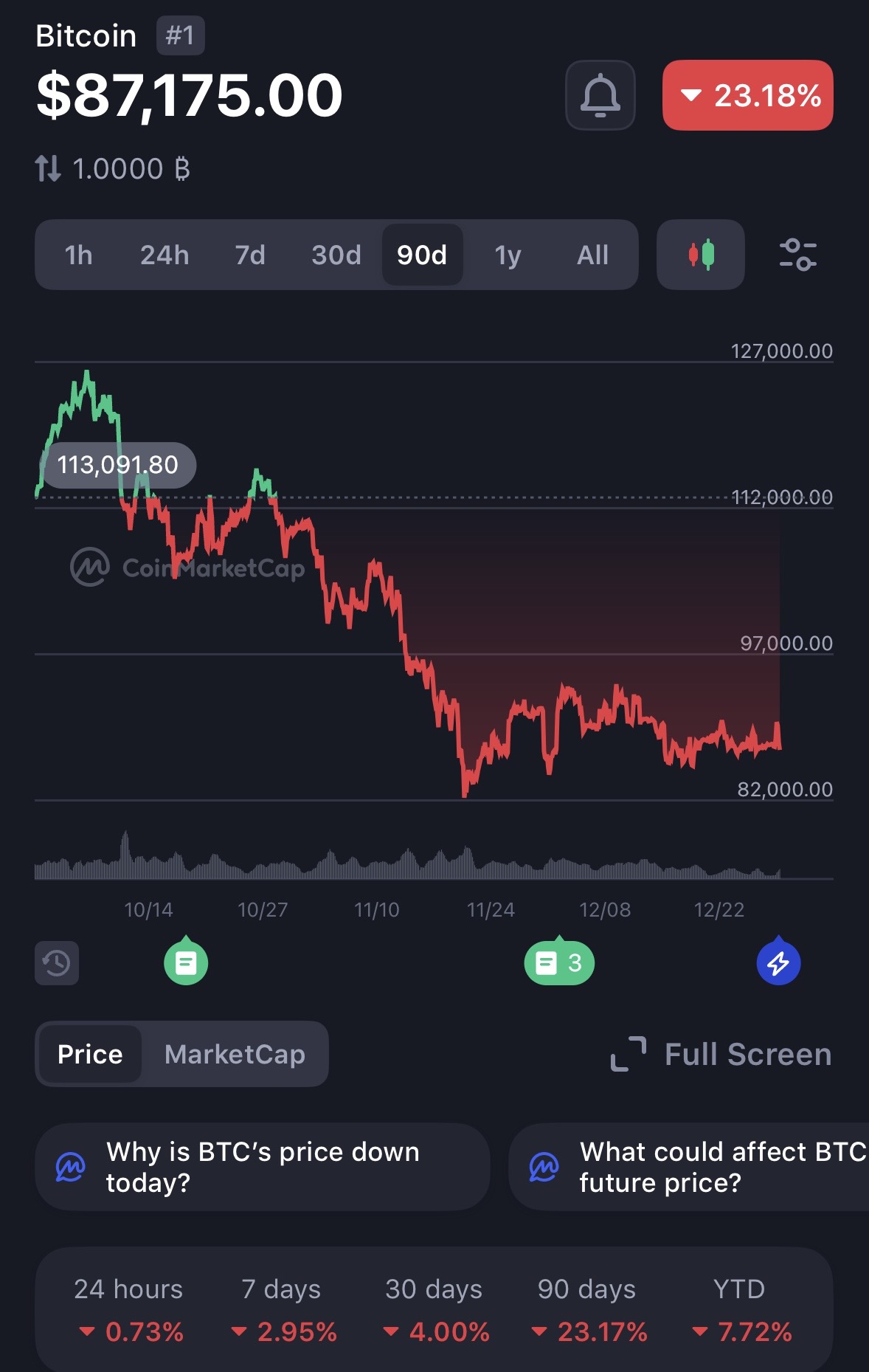The width and height of the screenshot is (869, 1372).
Task: Open the news marker near 10/14
Action: pyautogui.click(x=186, y=962)
